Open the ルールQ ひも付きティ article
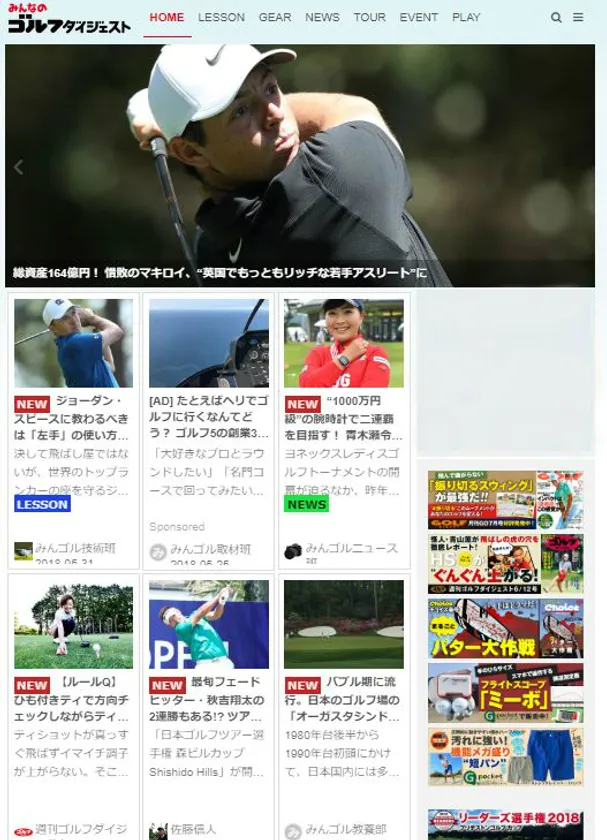Viewport: 607px width, 840px height. click(x=73, y=701)
